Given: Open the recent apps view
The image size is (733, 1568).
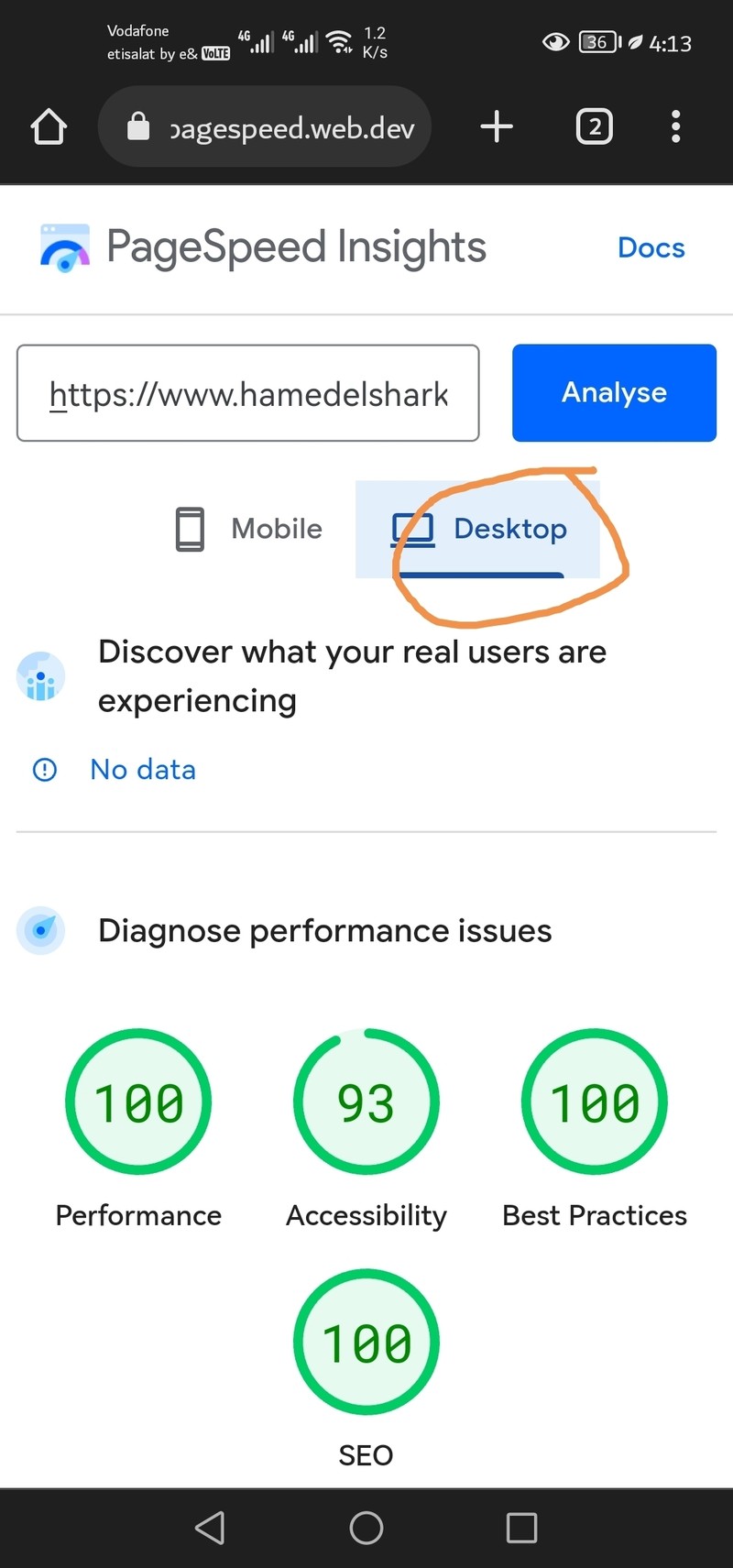Looking at the screenshot, I should (521, 1528).
